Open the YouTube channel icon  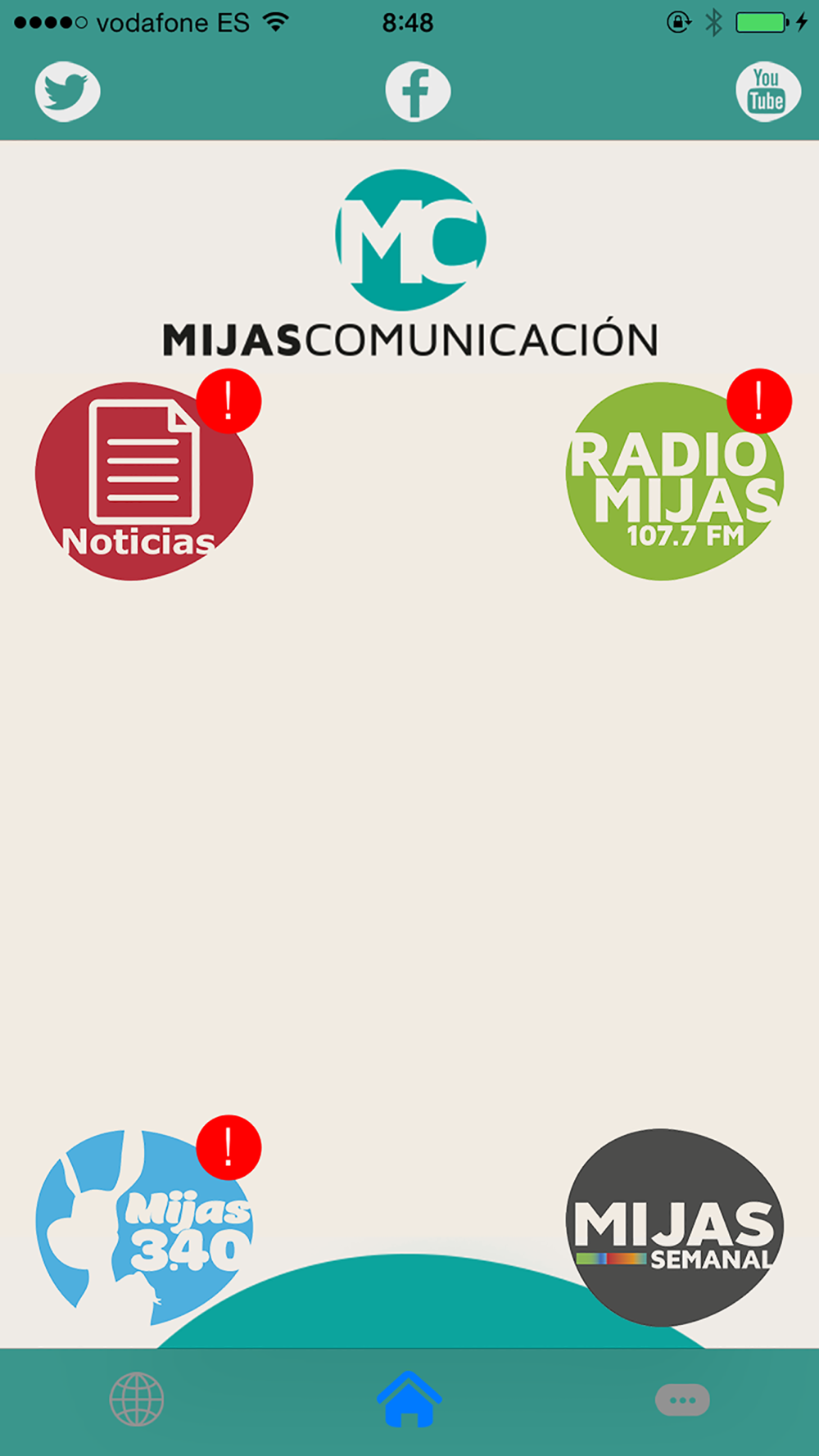coord(767,91)
